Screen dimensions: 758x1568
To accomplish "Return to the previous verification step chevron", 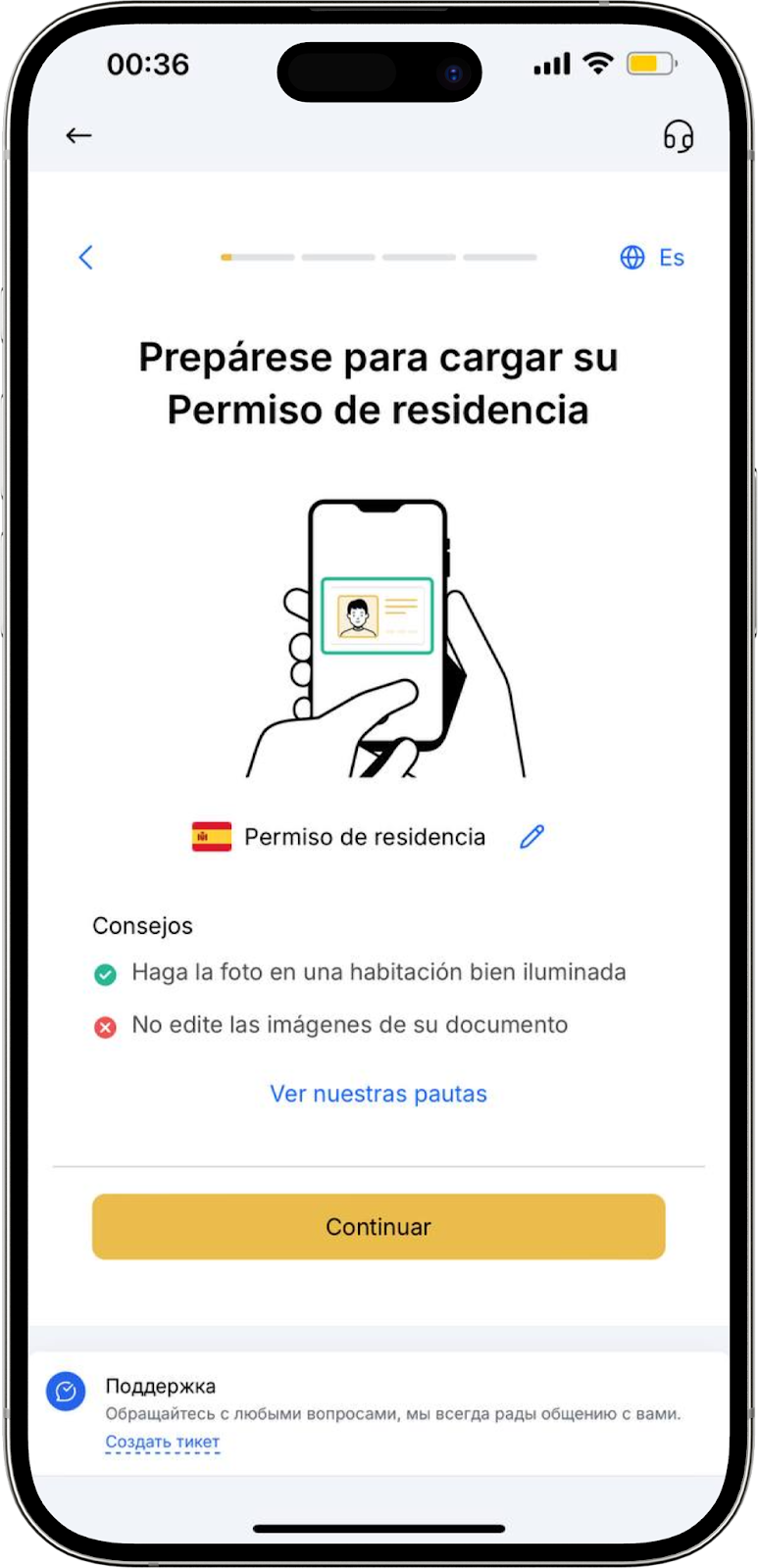I will coord(86,257).
